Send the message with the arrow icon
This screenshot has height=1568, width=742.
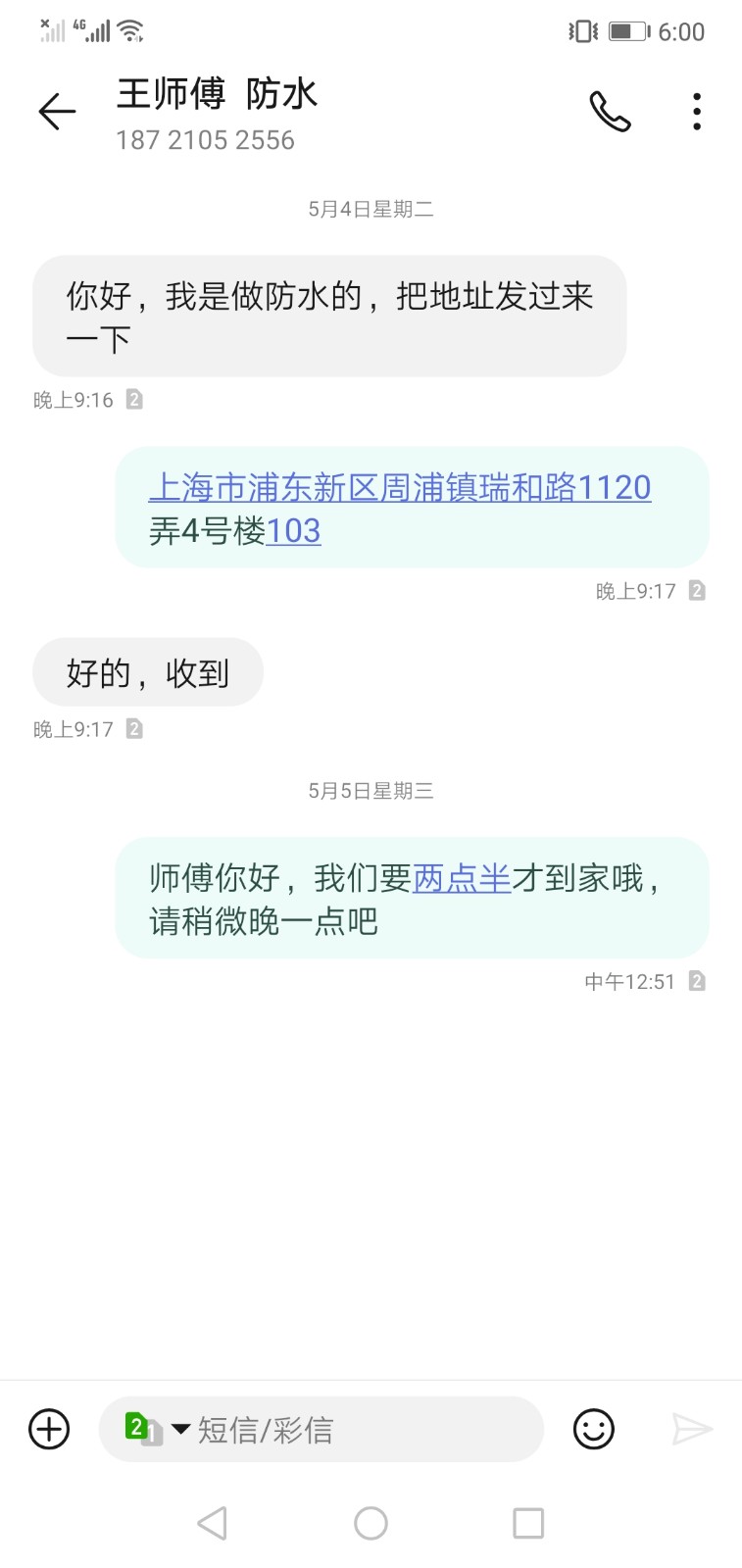691,1429
